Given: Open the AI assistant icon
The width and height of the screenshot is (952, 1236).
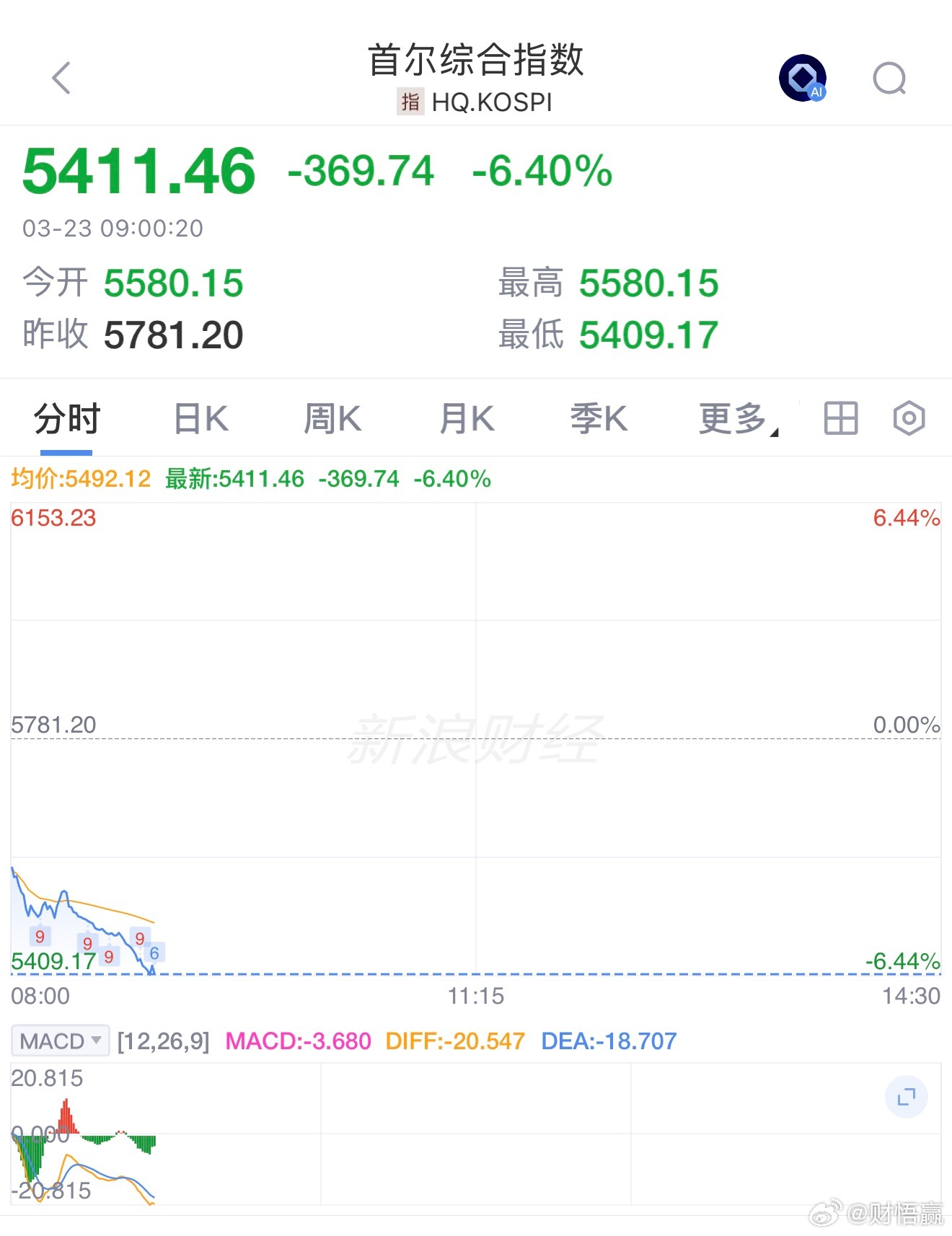Looking at the screenshot, I should [803, 77].
